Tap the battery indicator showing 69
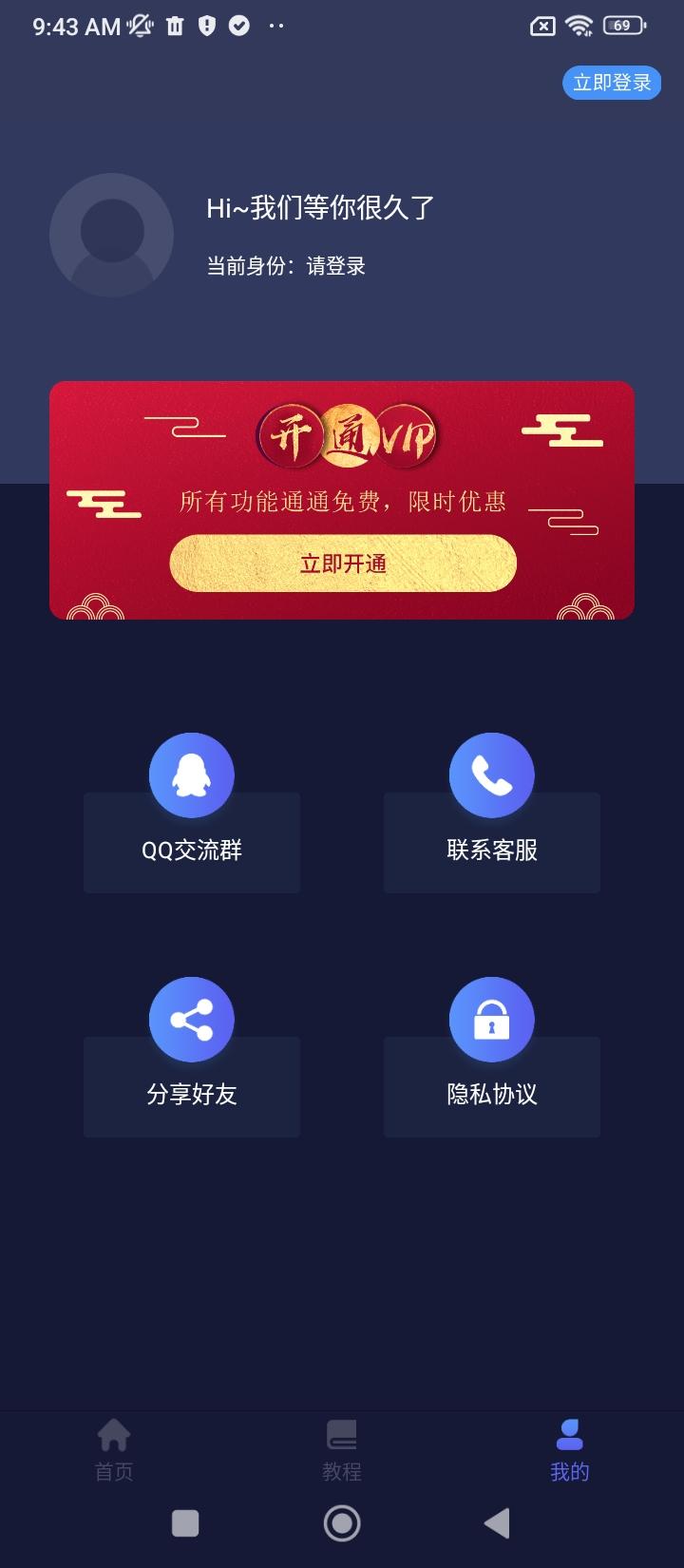684x1568 pixels. coord(624,26)
